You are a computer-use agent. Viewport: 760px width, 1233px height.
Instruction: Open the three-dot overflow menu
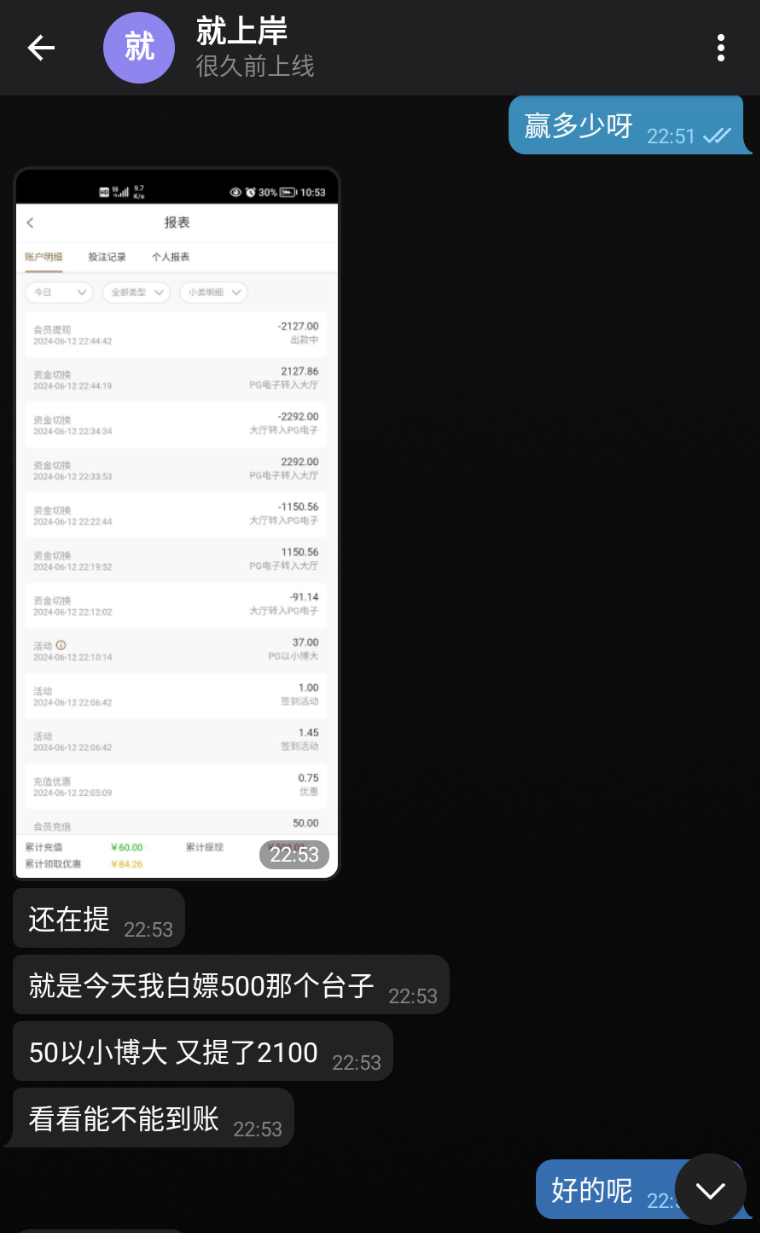pyautogui.click(x=721, y=47)
